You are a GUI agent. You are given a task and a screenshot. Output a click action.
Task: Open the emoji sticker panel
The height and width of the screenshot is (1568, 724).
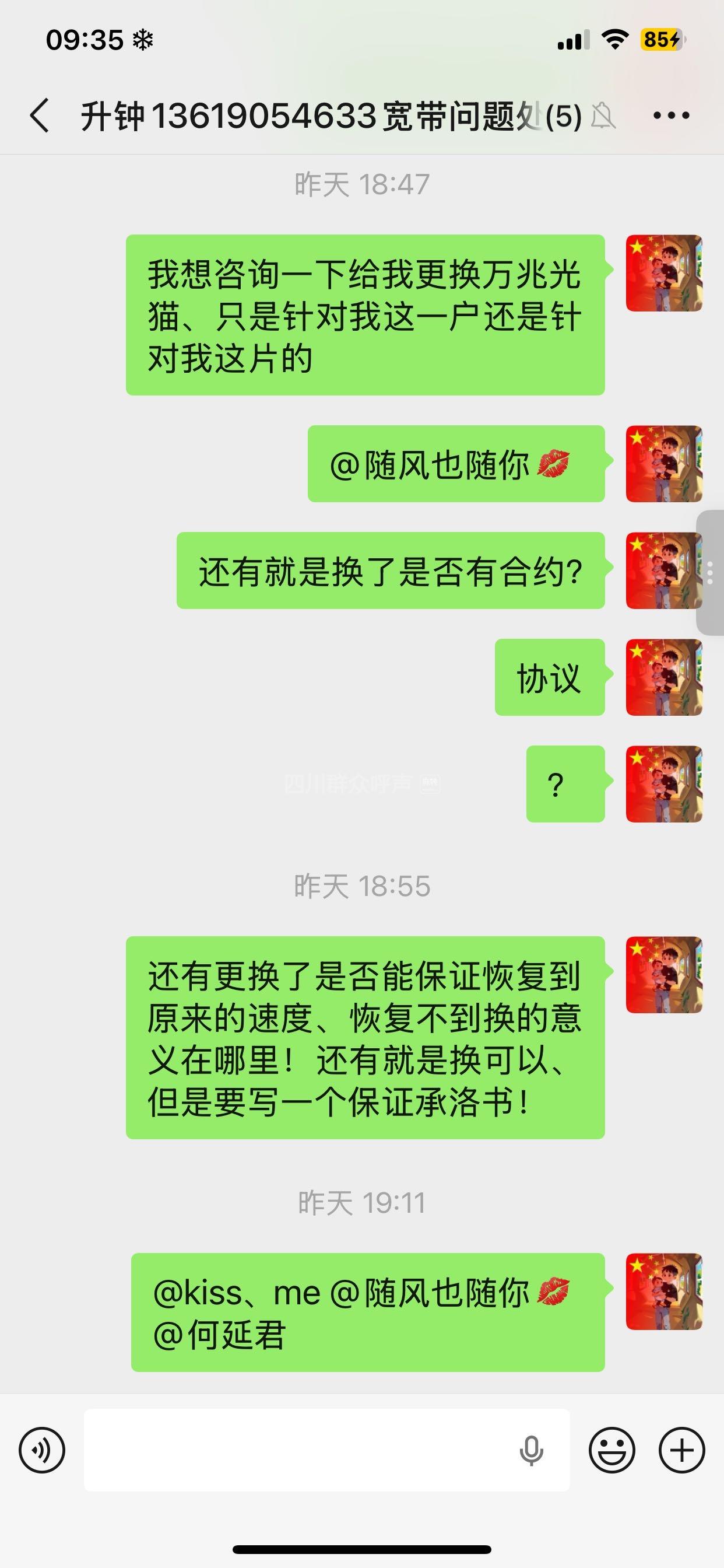611,1450
